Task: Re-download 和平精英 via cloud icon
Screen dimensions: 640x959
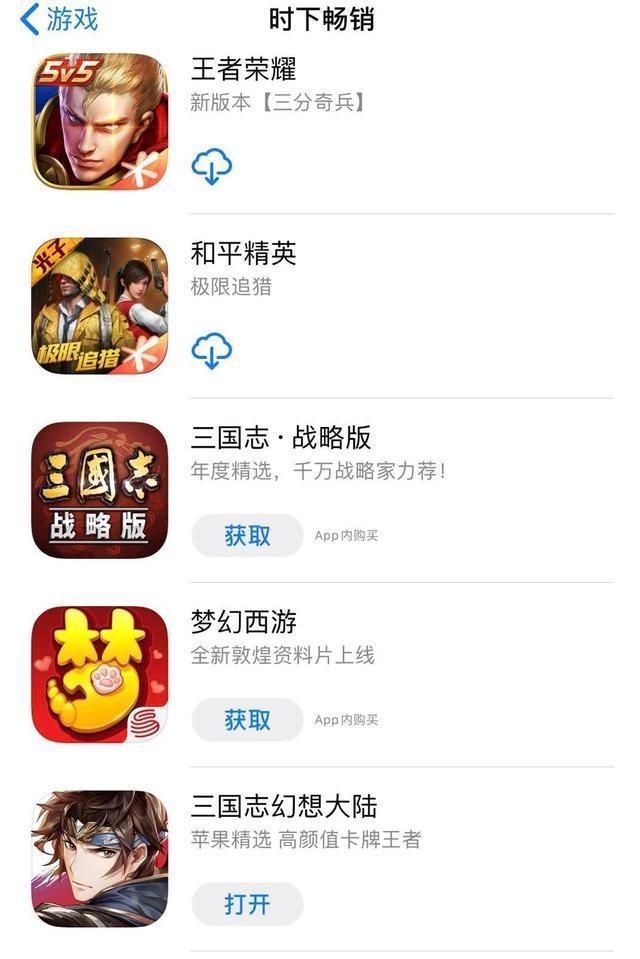Action: [x=211, y=350]
